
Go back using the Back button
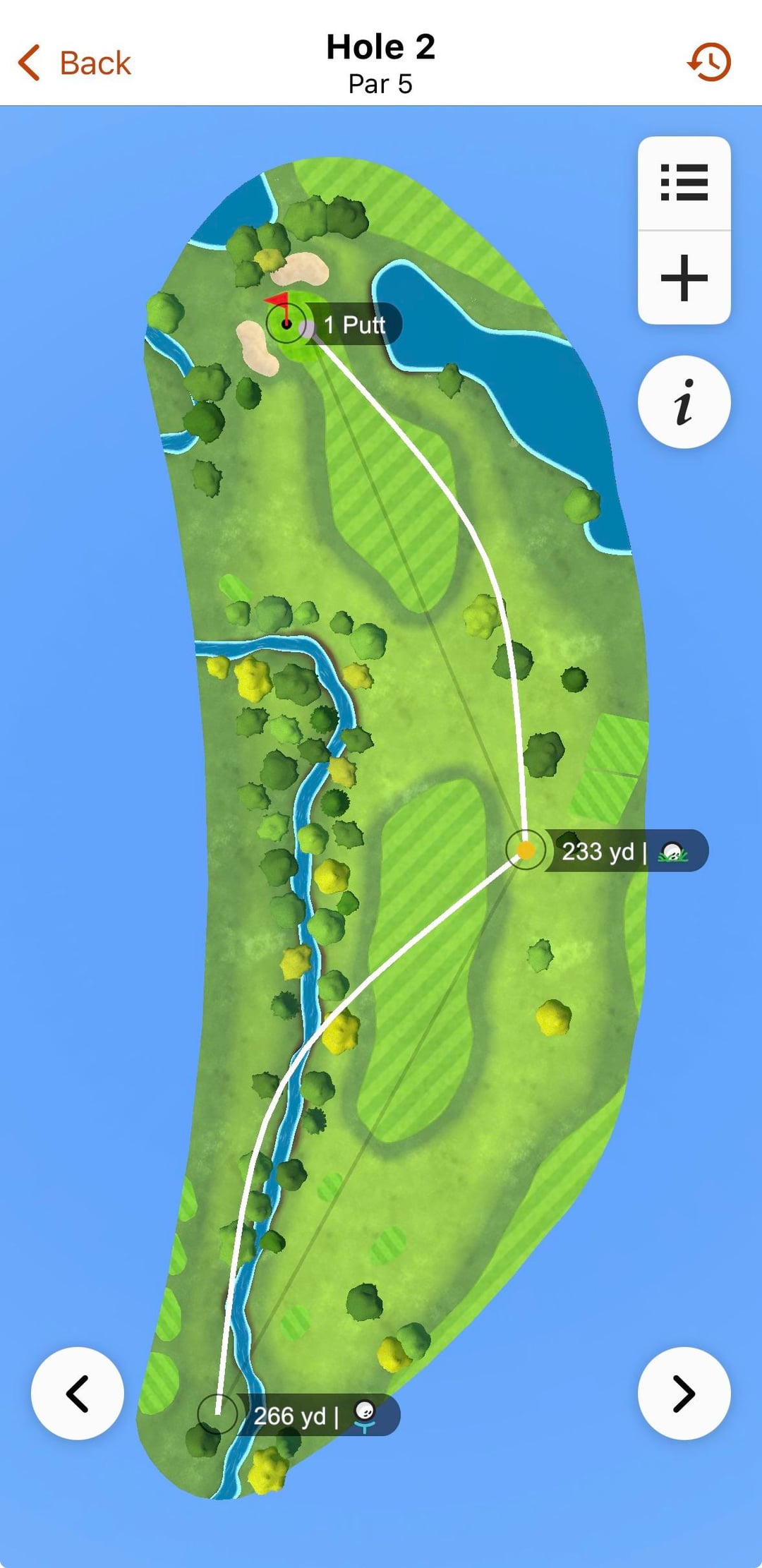[x=75, y=63]
